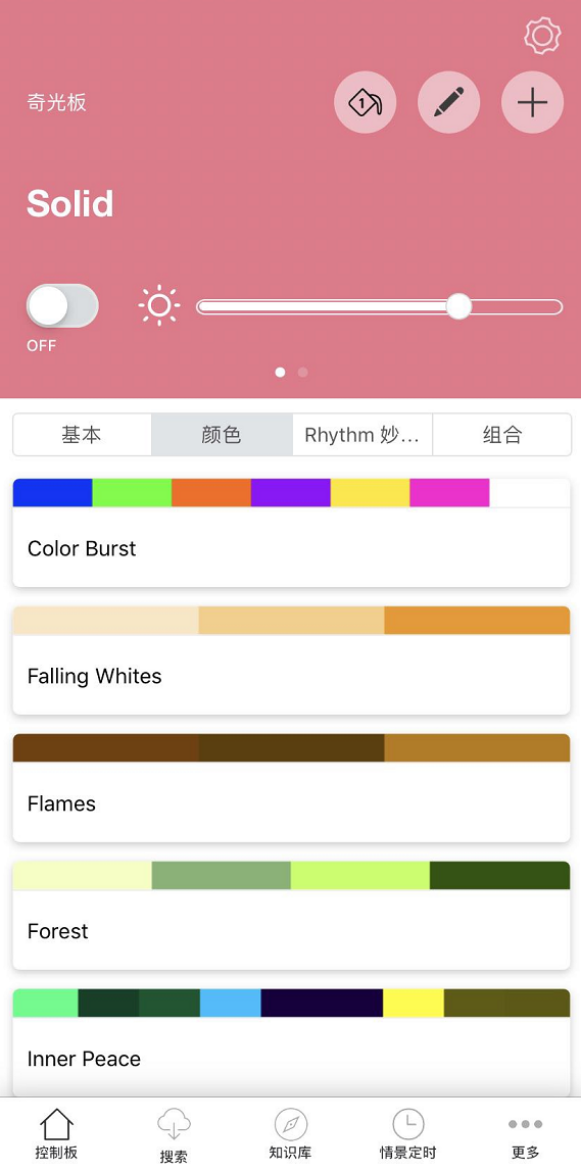
Task: Select the 颜色 tab
Action: (x=221, y=435)
